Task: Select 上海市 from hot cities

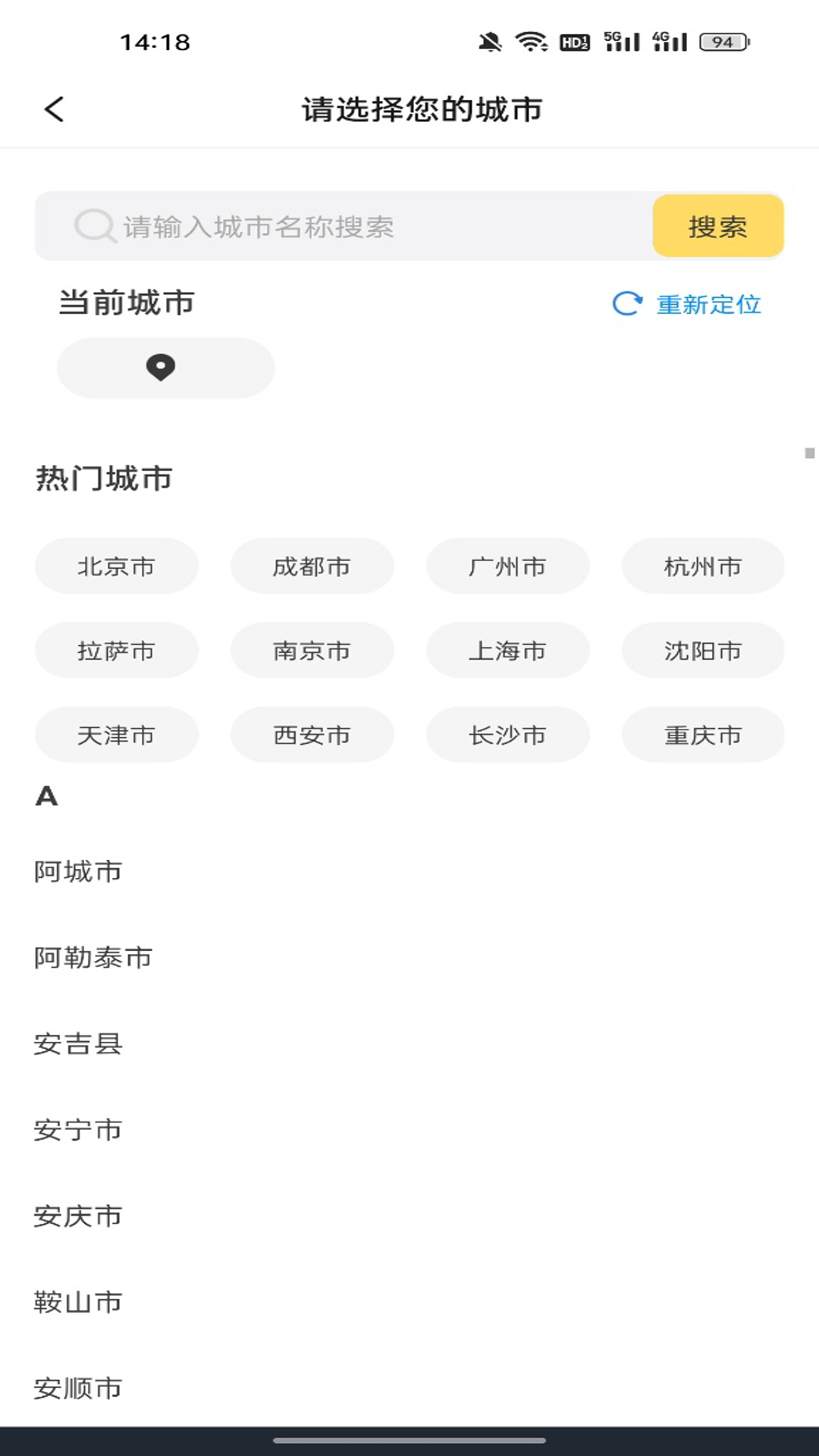Action: coord(507,650)
